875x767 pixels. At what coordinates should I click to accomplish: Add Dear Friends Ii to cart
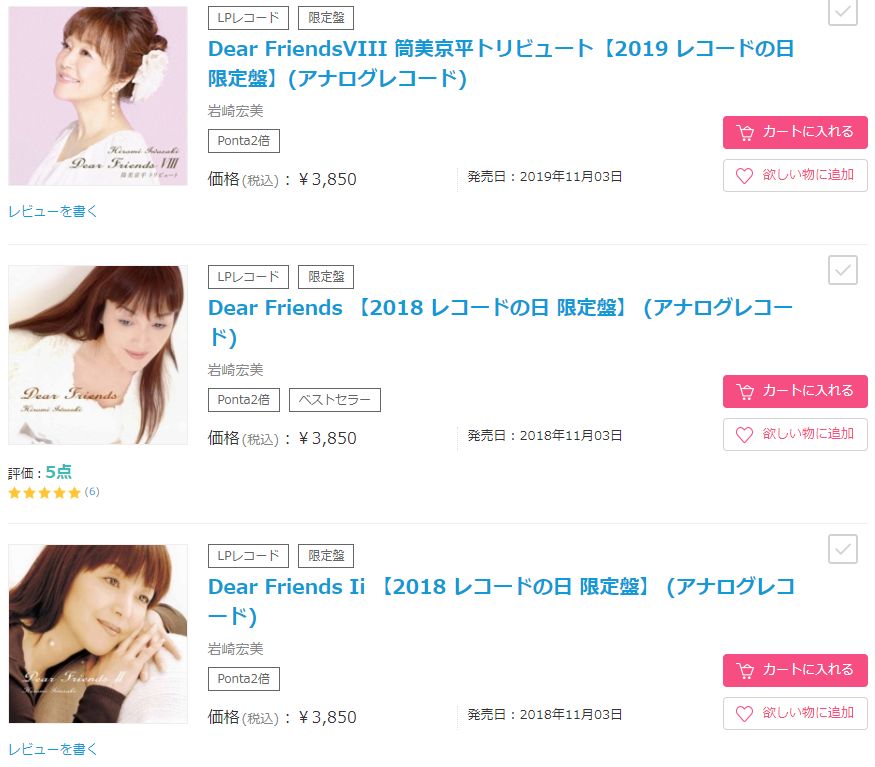click(795, 670)
